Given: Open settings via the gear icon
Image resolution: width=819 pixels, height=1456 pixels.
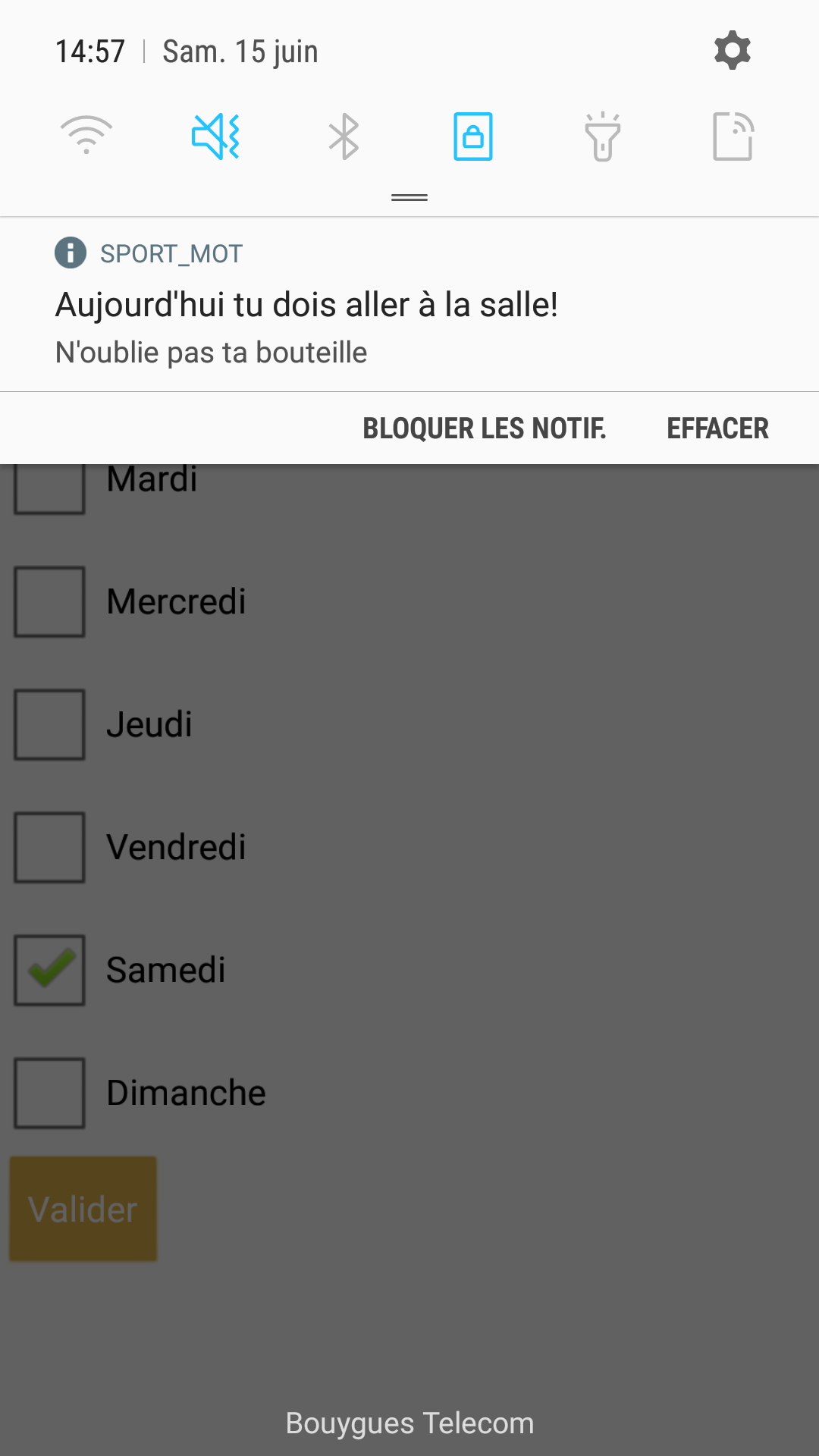Looking at the screenshot, I should point(732,51).
